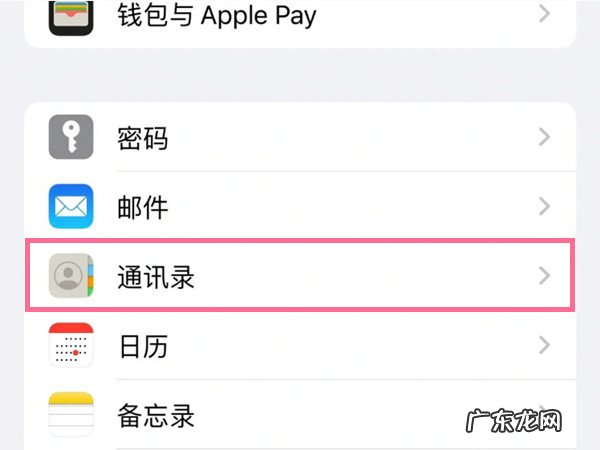Open 邮件 settings
The width and height of the screenshot is (600, 450).
pyautogui.click(x=300, y=207)
